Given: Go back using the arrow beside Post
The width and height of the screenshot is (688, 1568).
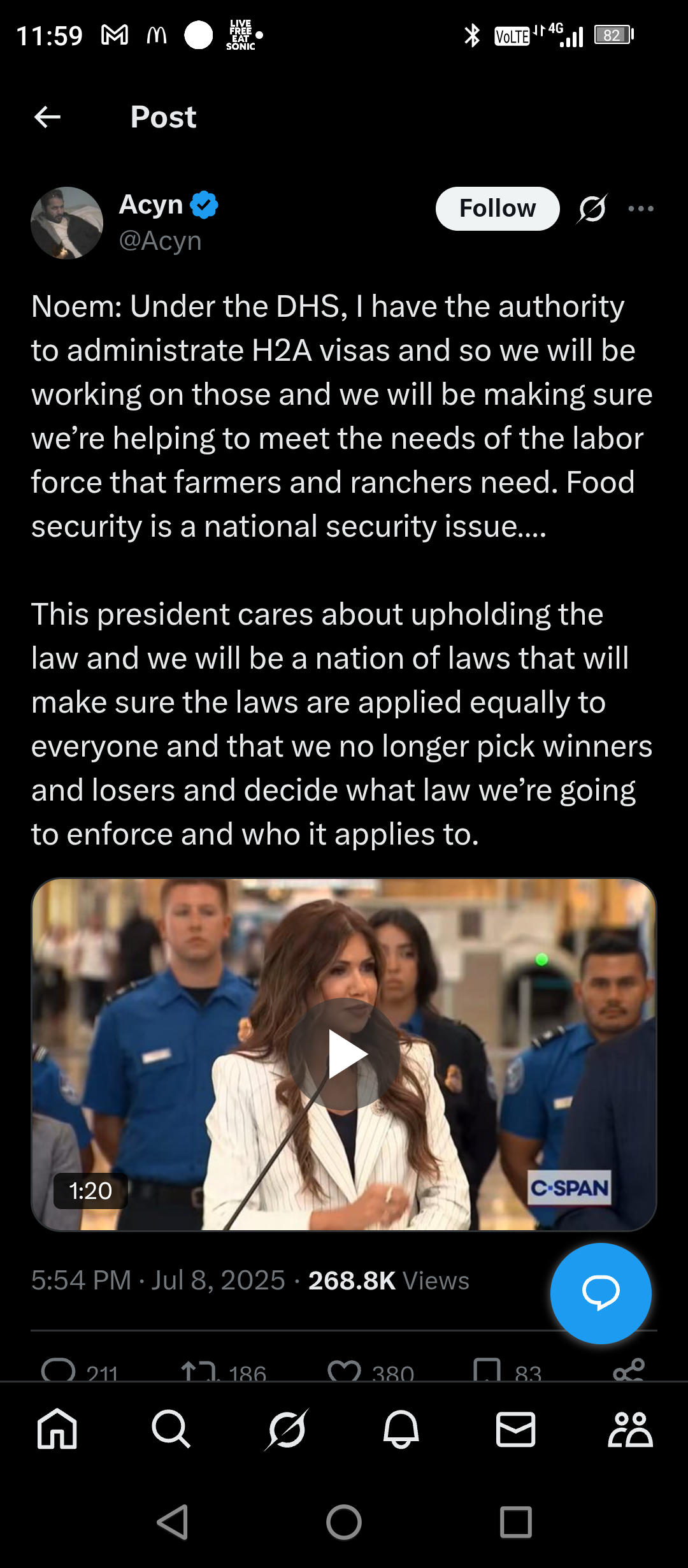Looking at the screenshot, I should point(47,117).
